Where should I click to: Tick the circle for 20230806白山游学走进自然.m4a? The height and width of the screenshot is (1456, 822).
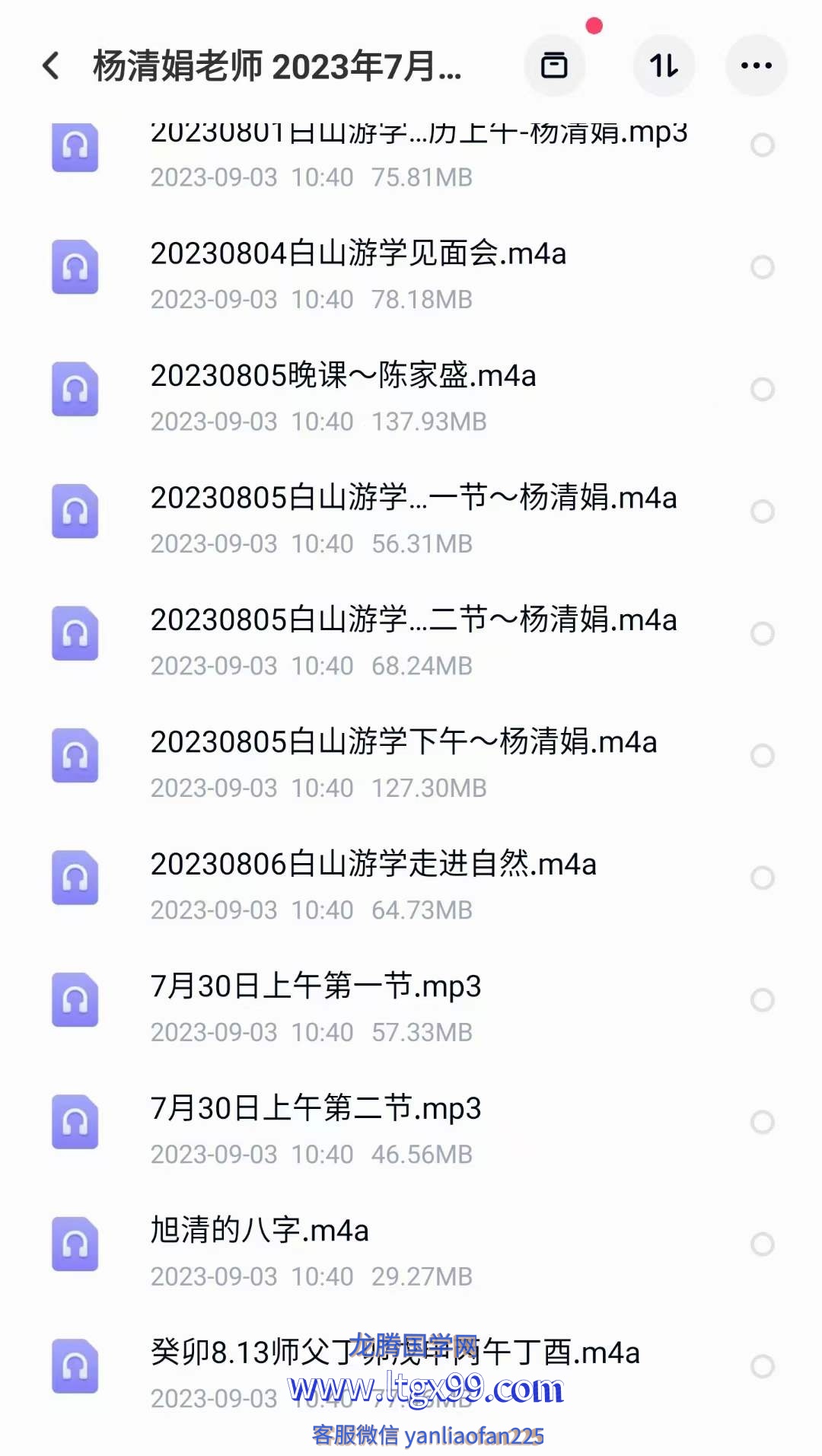point(763,878)
